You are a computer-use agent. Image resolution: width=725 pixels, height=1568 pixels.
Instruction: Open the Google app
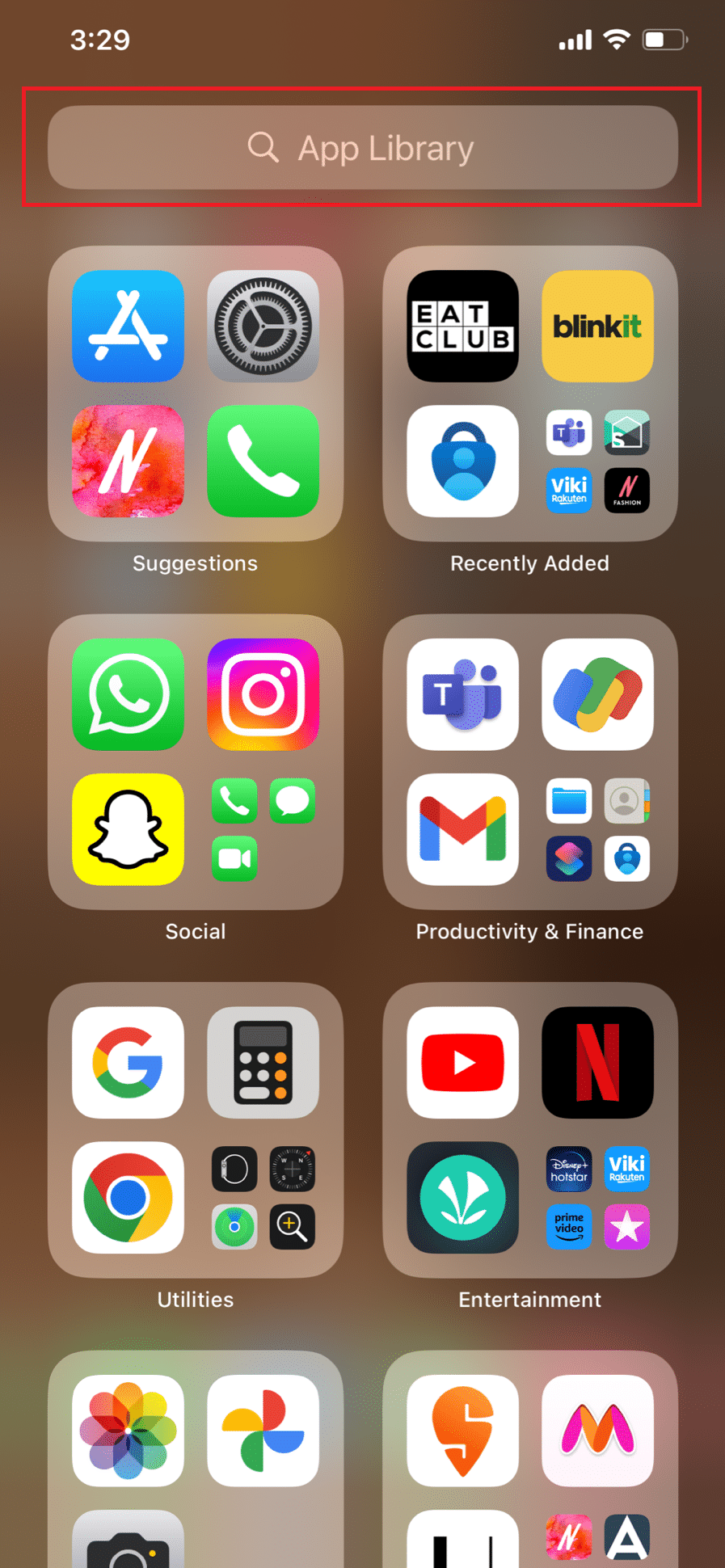[x=128, y=1062]
